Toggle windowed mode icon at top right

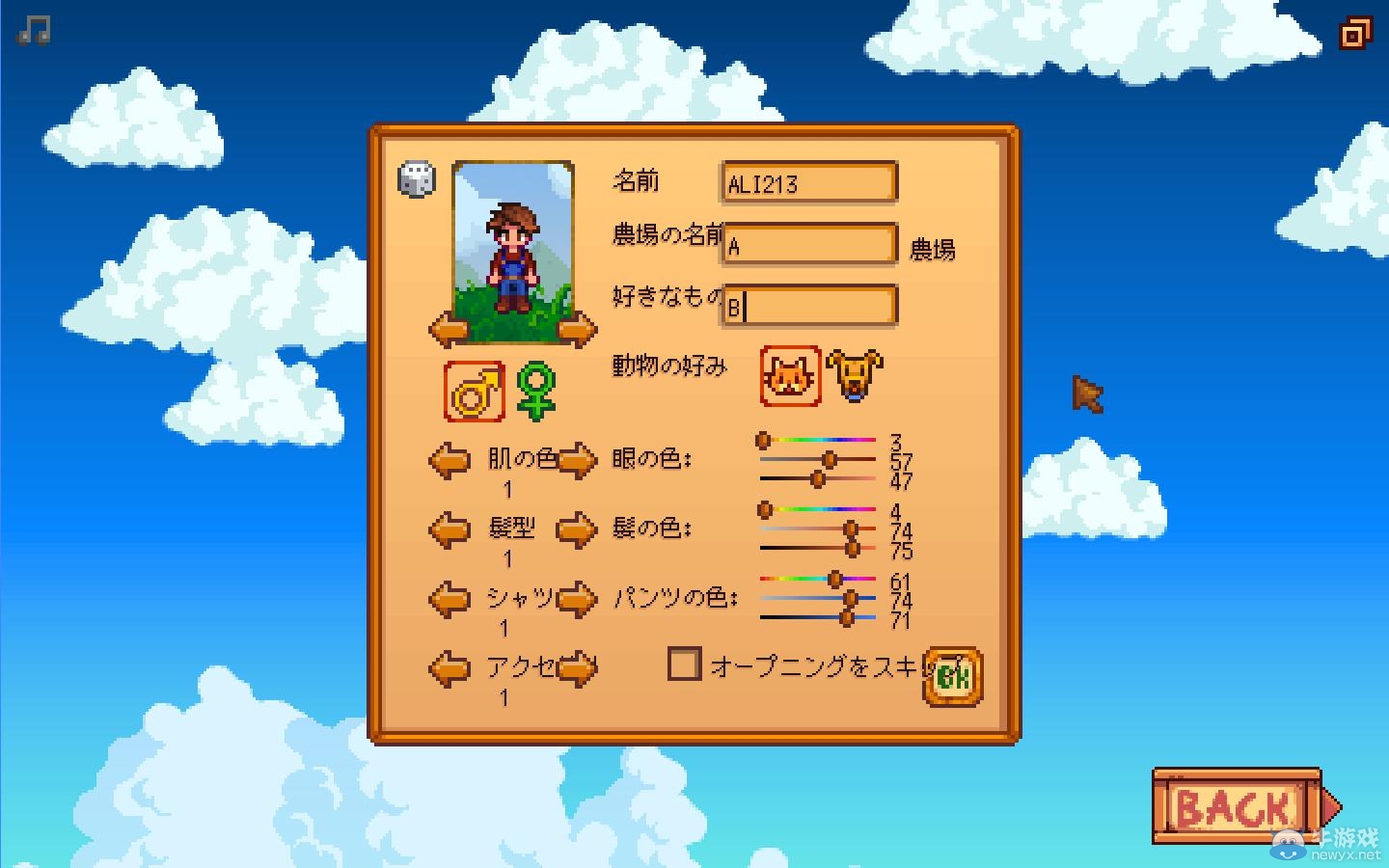pos(1355,35)
